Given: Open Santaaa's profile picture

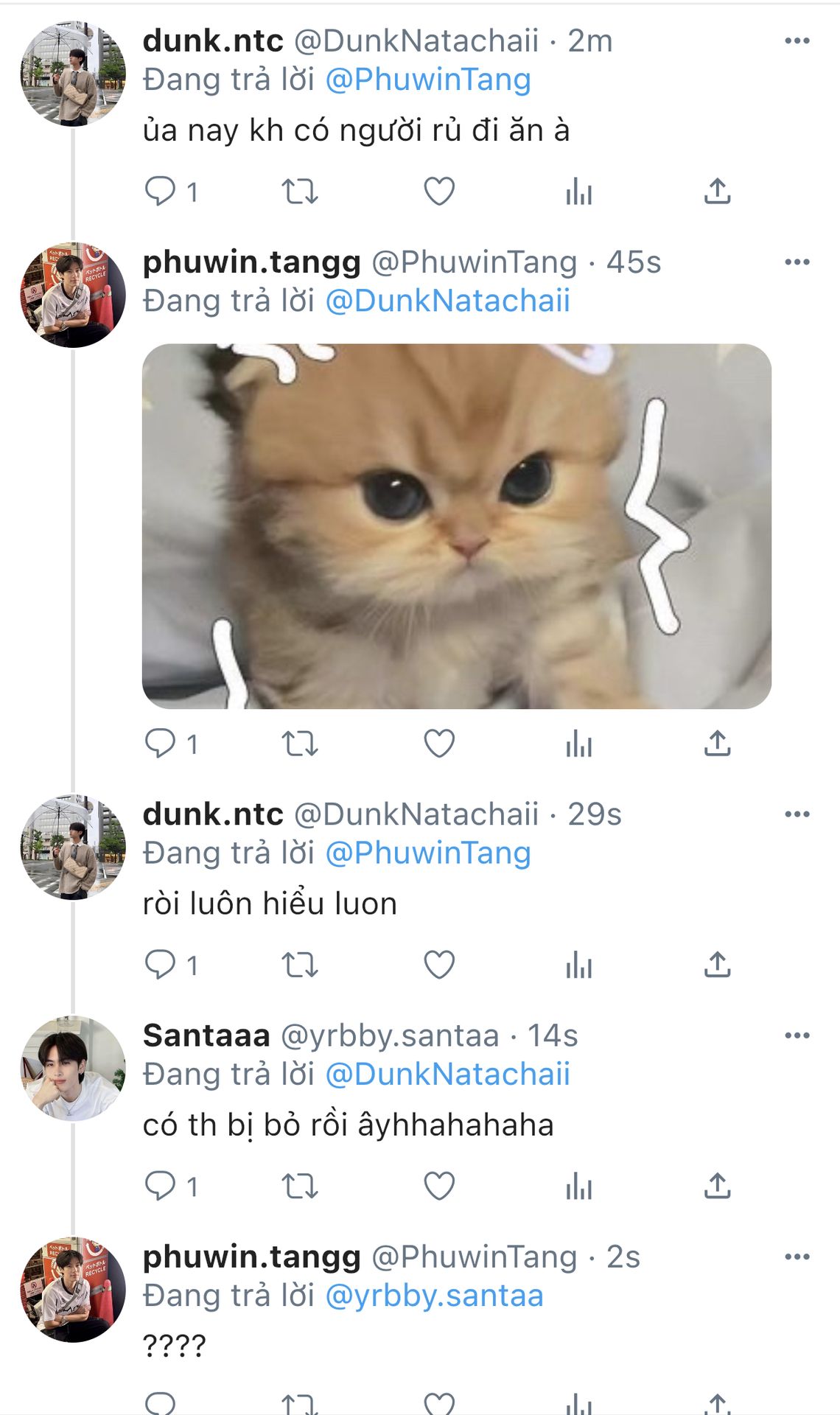Looking at the screenshot, I should point(73,1069).
